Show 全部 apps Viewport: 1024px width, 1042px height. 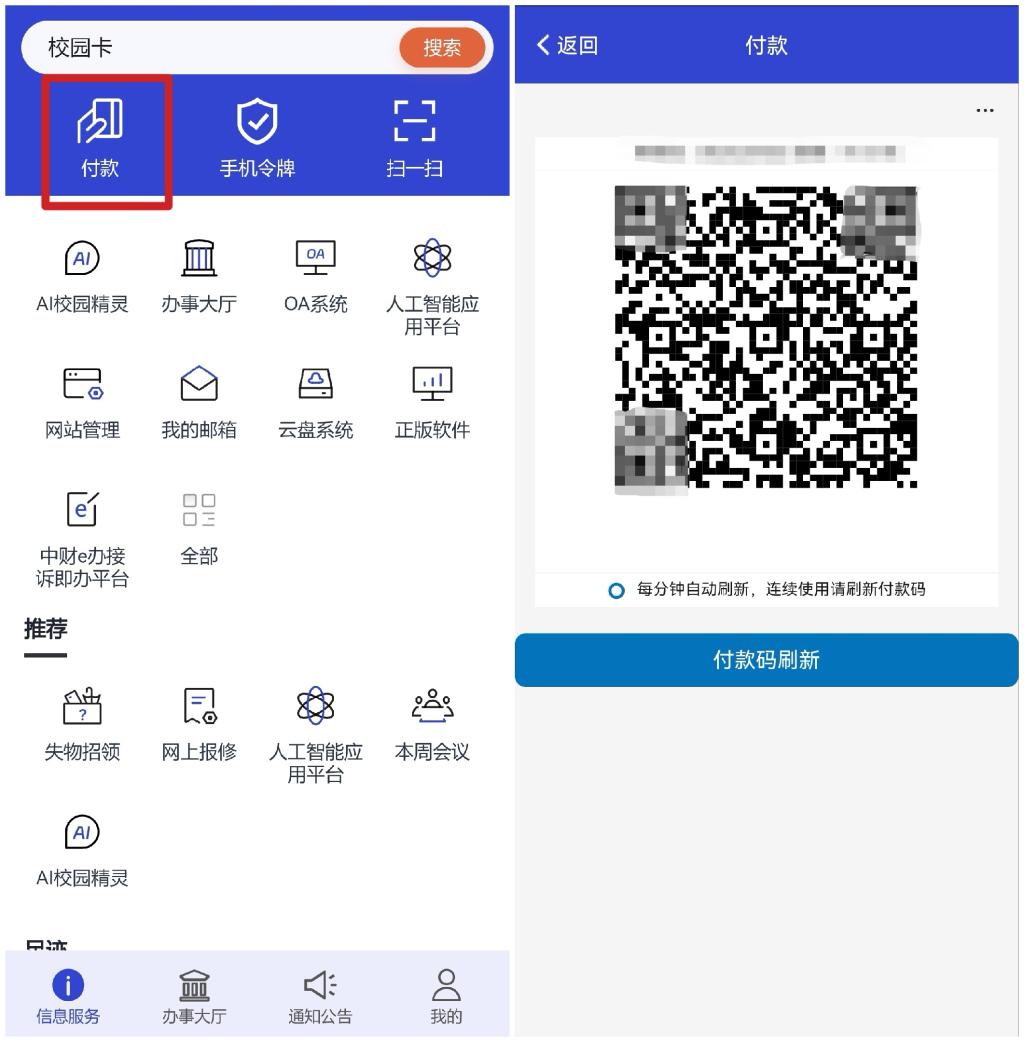tap(199, 529)
